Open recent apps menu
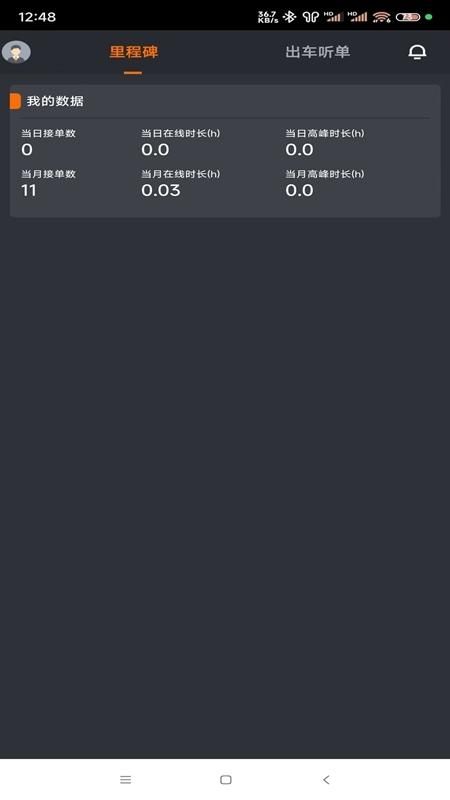Viewport: 450px width, 800px height. click(x=126, y=780)
